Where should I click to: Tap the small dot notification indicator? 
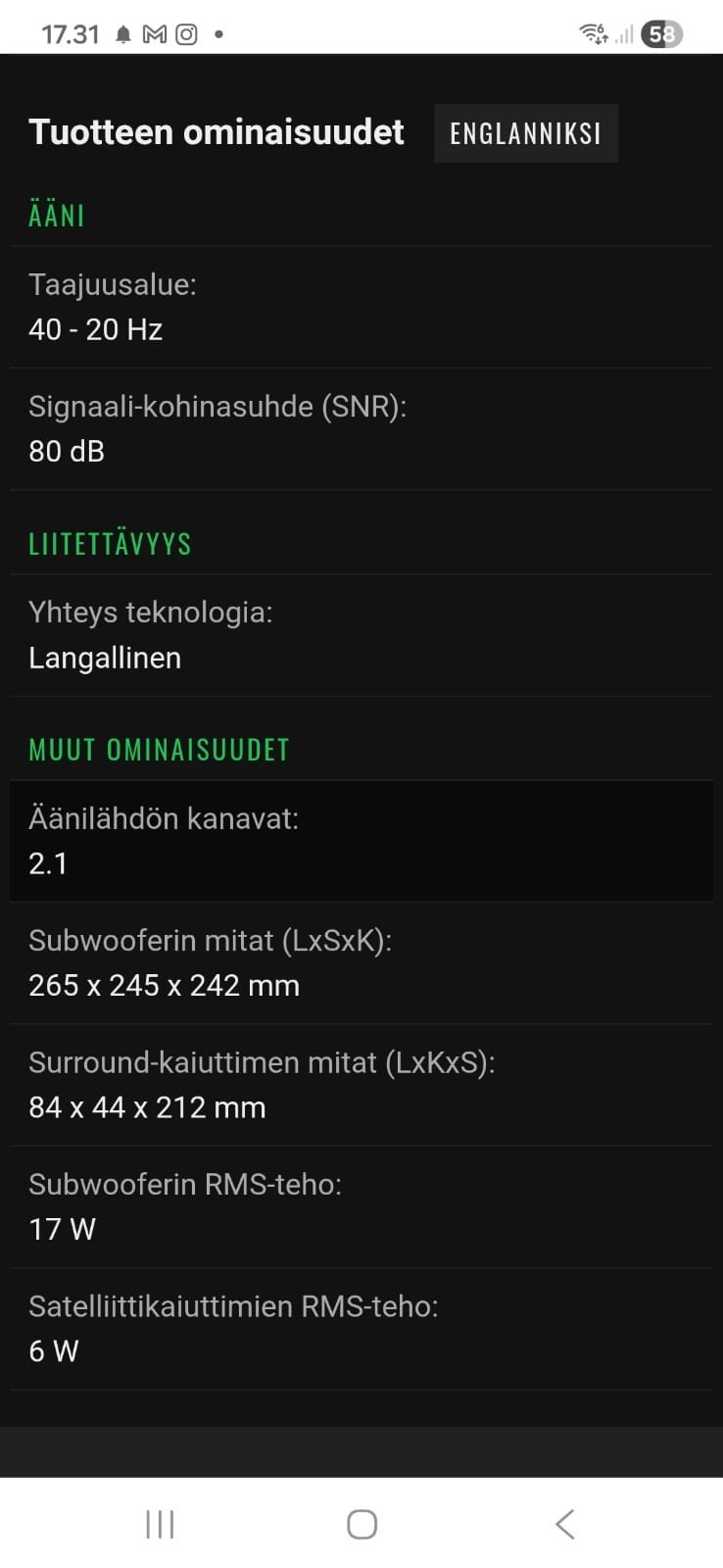[217, 34]
